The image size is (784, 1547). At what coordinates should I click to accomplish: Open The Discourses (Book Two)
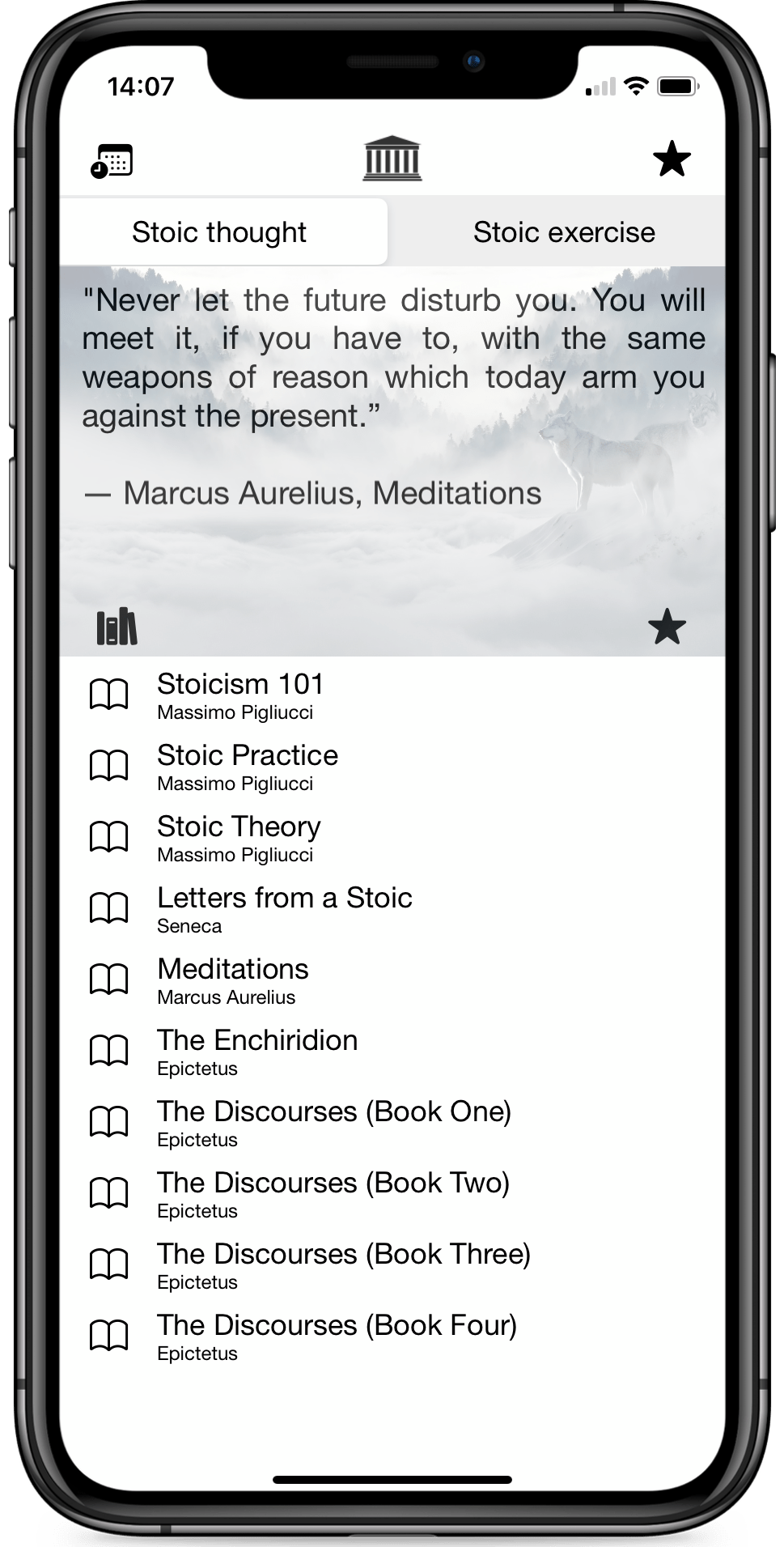pos(333,1193)
